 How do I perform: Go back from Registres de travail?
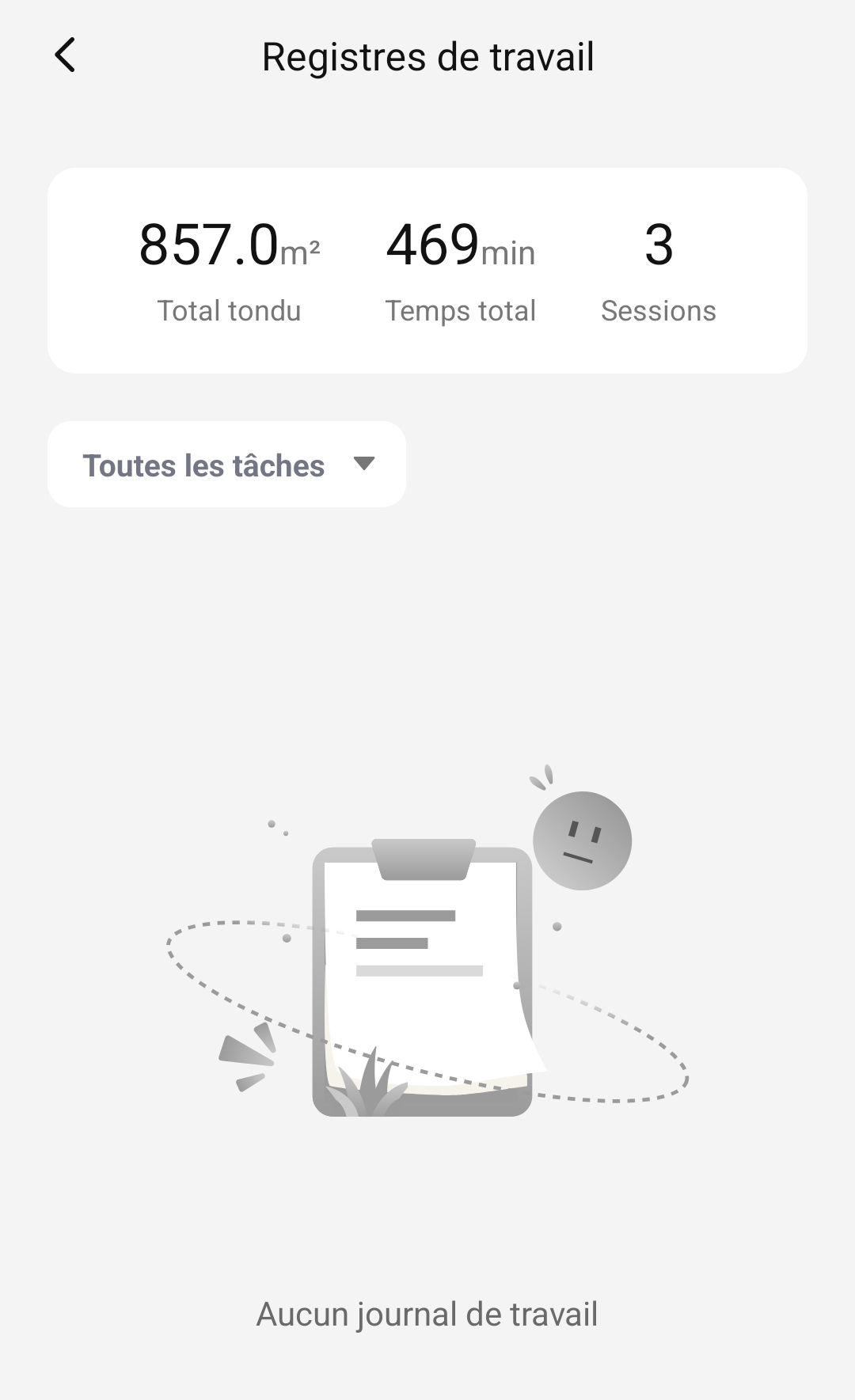[x=66, y=55]
